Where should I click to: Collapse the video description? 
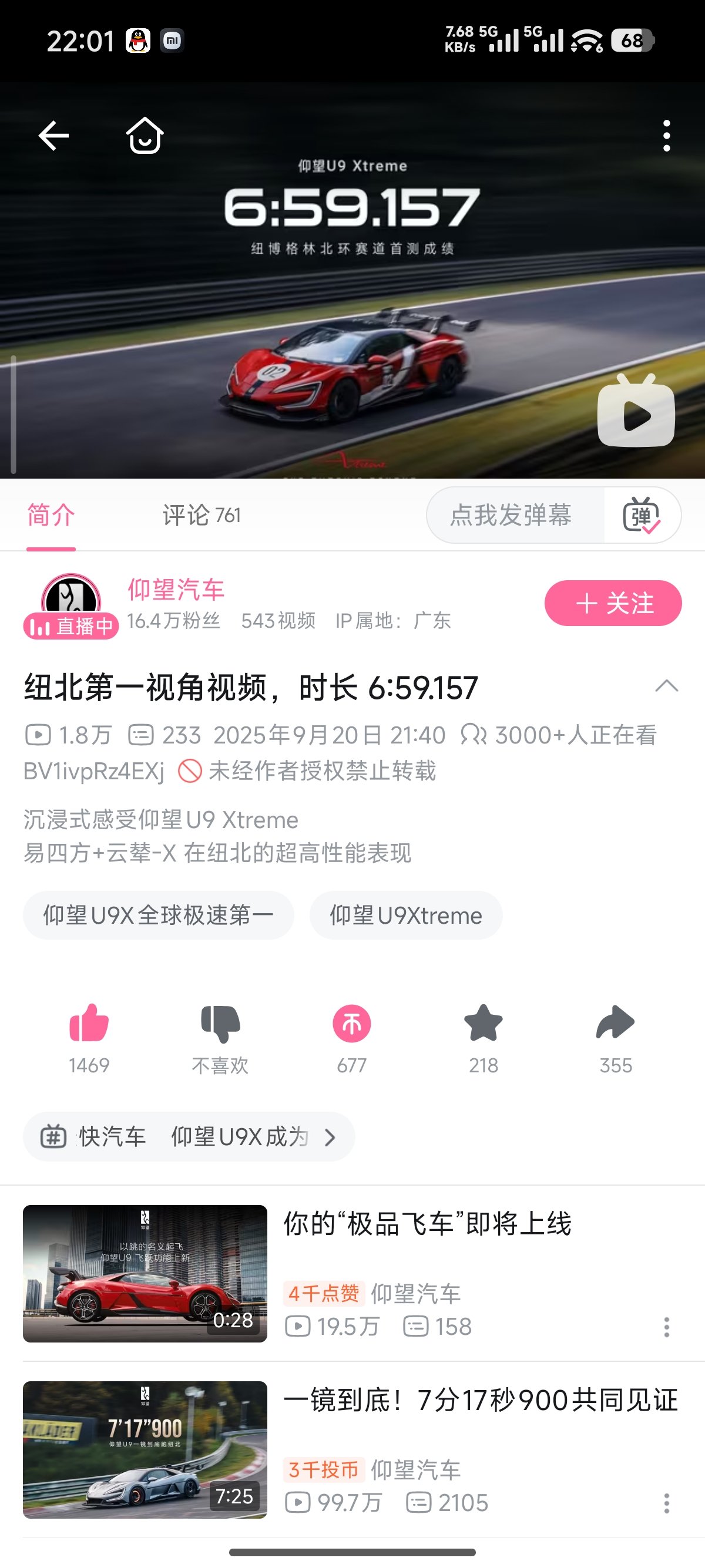coord(666,687)
